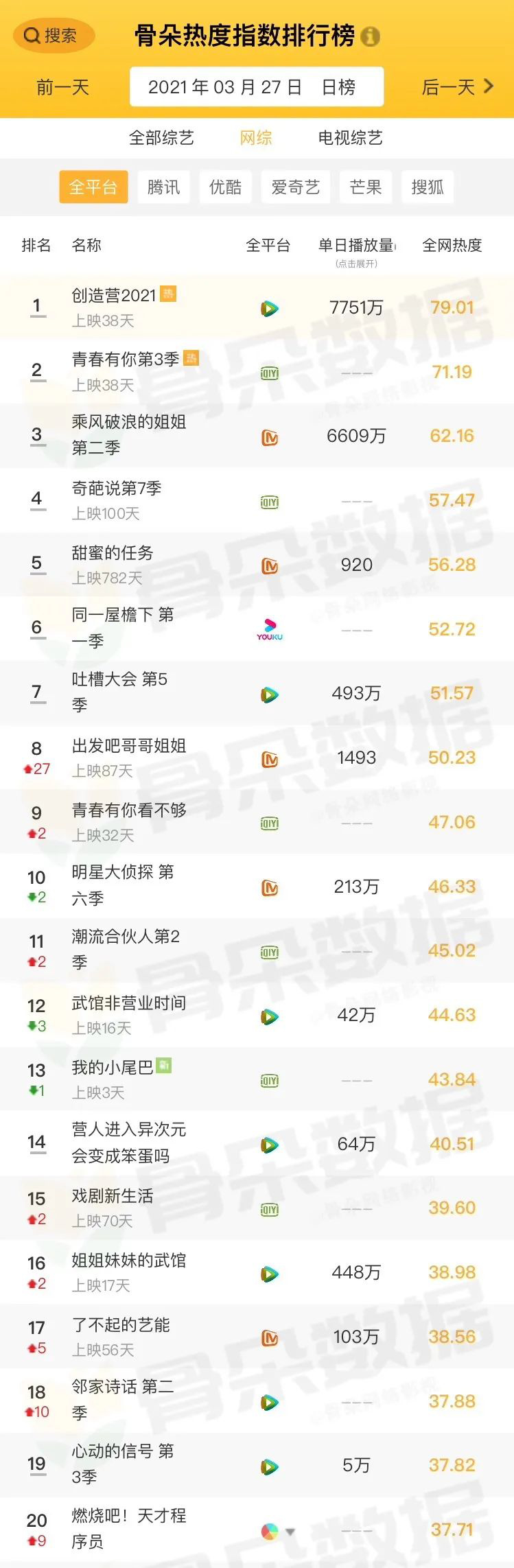Expand the 单日播放量 column header
The width and height of the screenshot is (514, 1568).
(x=357, y=251)
